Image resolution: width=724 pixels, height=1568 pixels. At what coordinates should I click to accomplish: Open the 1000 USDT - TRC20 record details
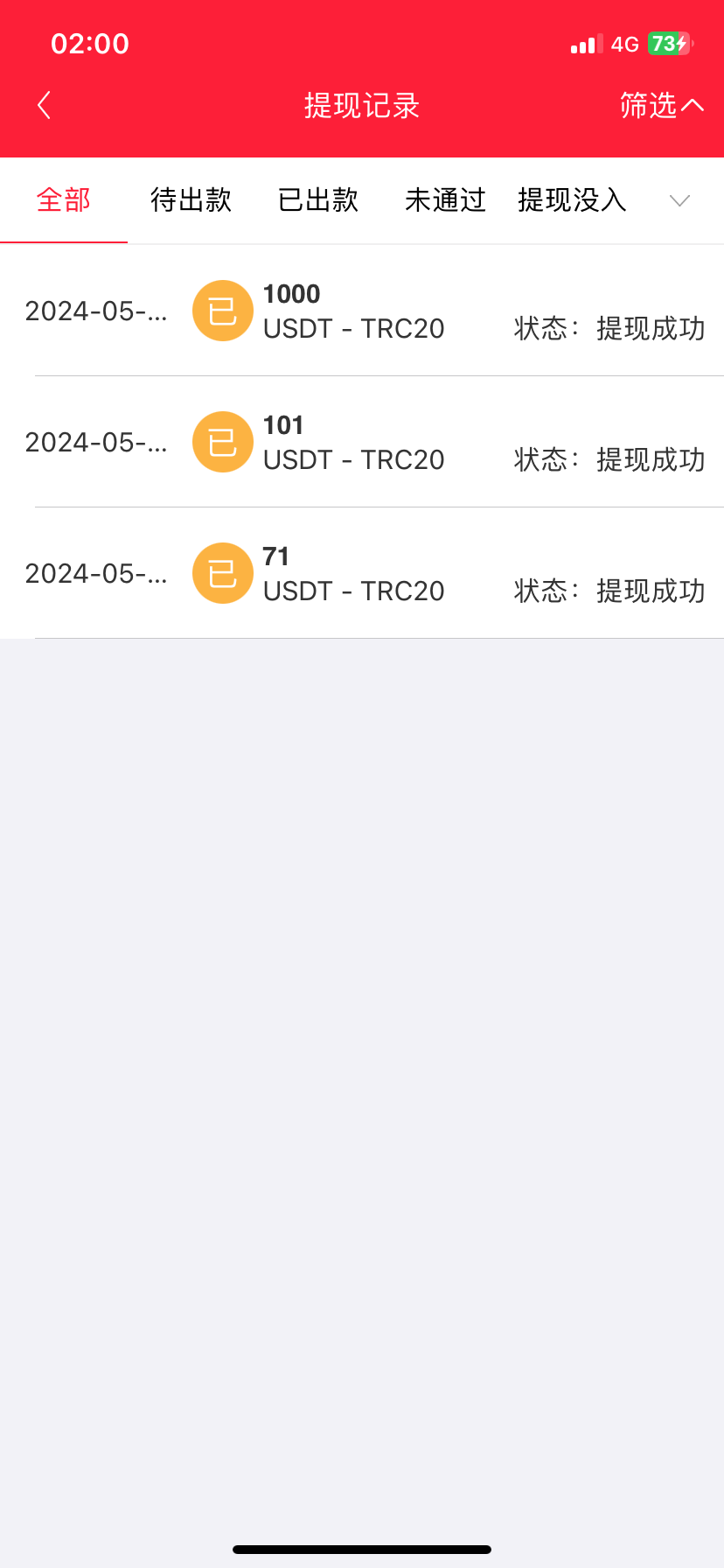click(354, 311)
